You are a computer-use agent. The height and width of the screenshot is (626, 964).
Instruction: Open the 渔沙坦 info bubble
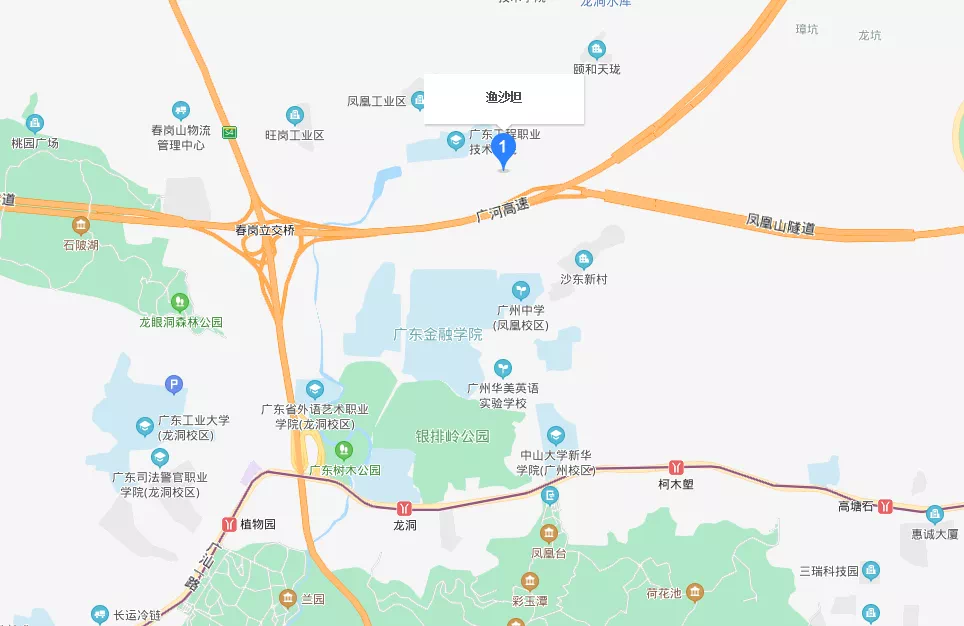[504, 98]
